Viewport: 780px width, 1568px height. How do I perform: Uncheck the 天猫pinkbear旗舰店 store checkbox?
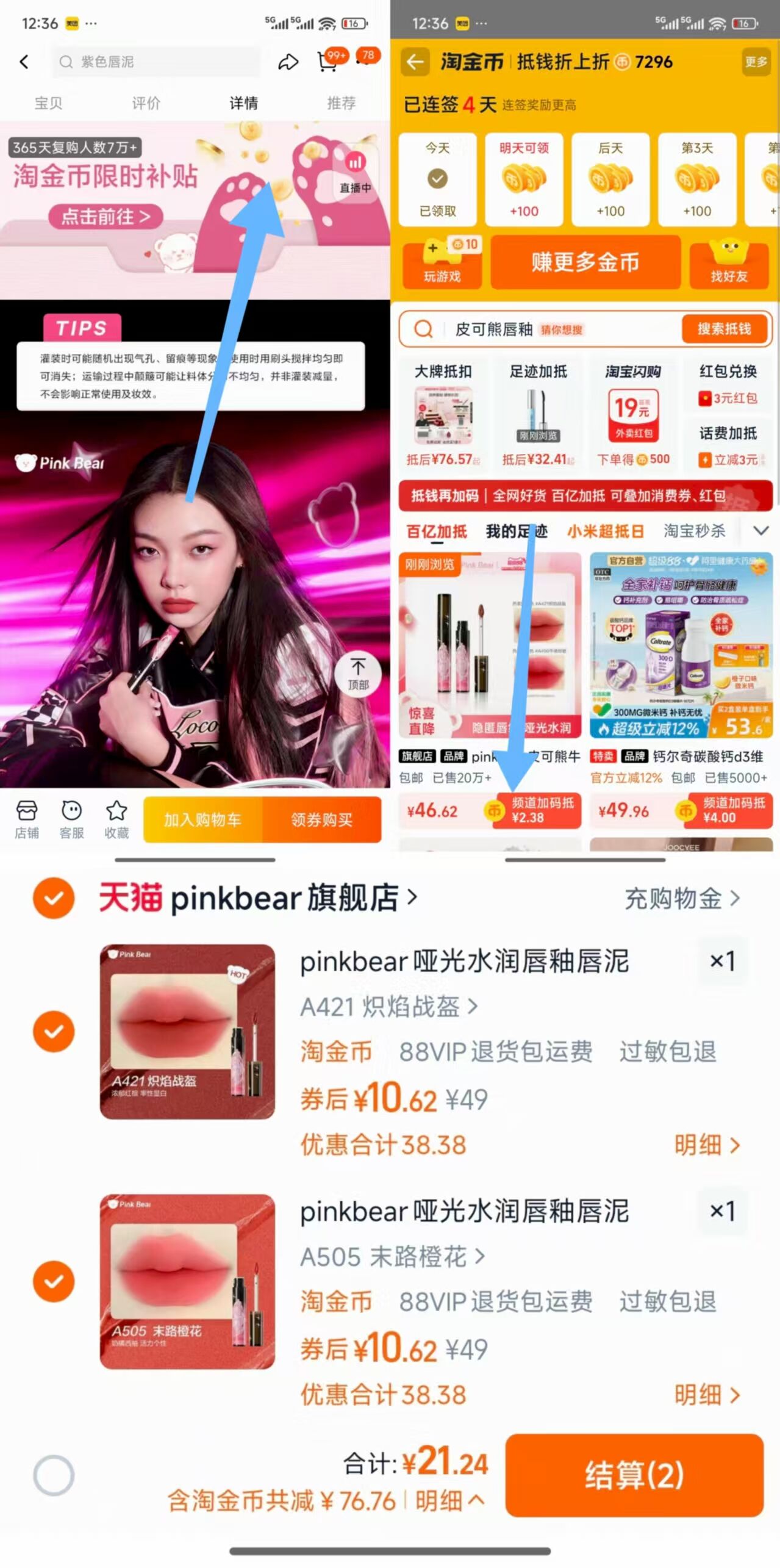click(55, 897)
